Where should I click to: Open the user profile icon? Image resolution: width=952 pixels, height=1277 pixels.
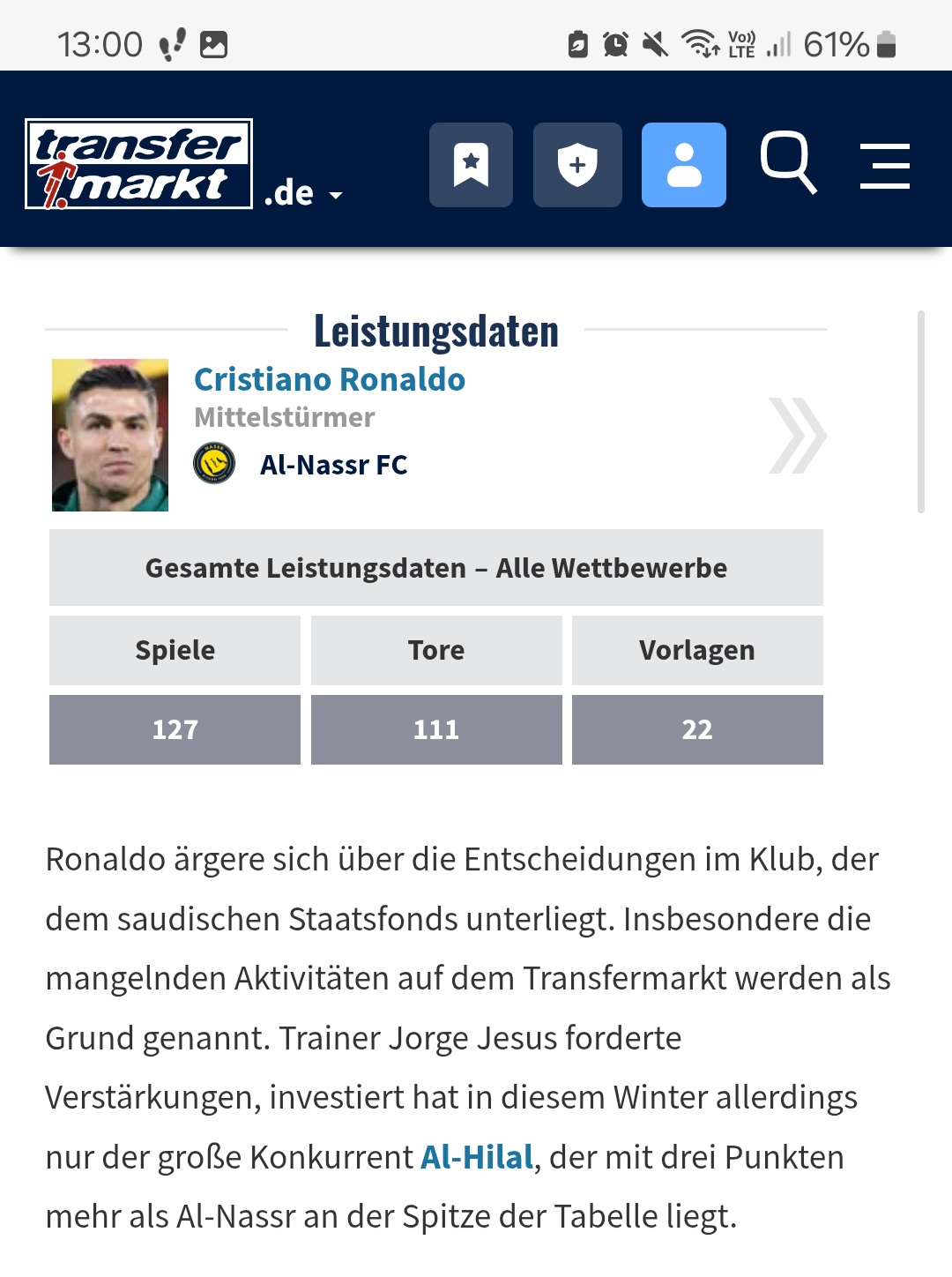(683, 165)
